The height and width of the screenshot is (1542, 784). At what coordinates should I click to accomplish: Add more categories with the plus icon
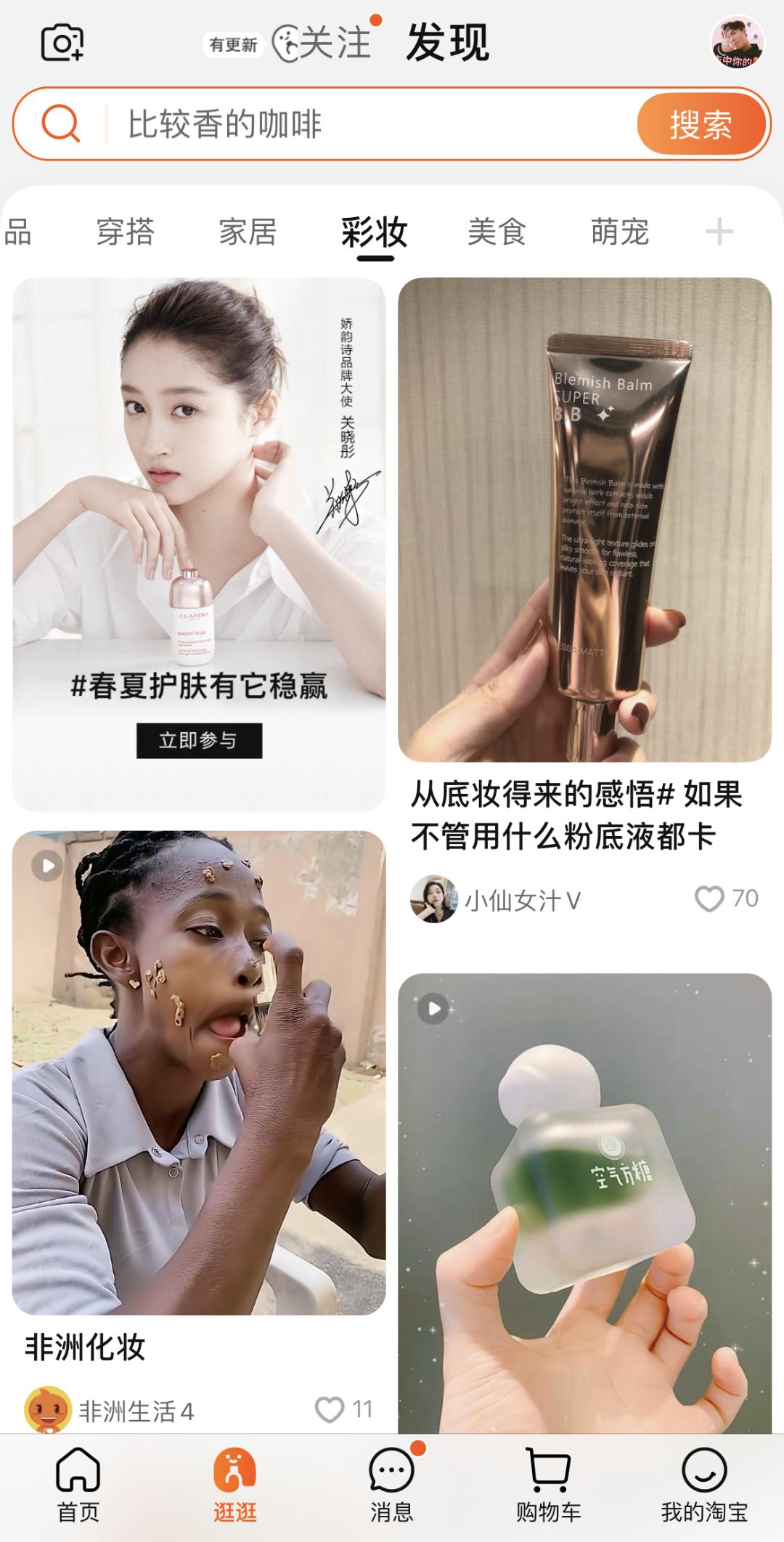pos(719,232)
